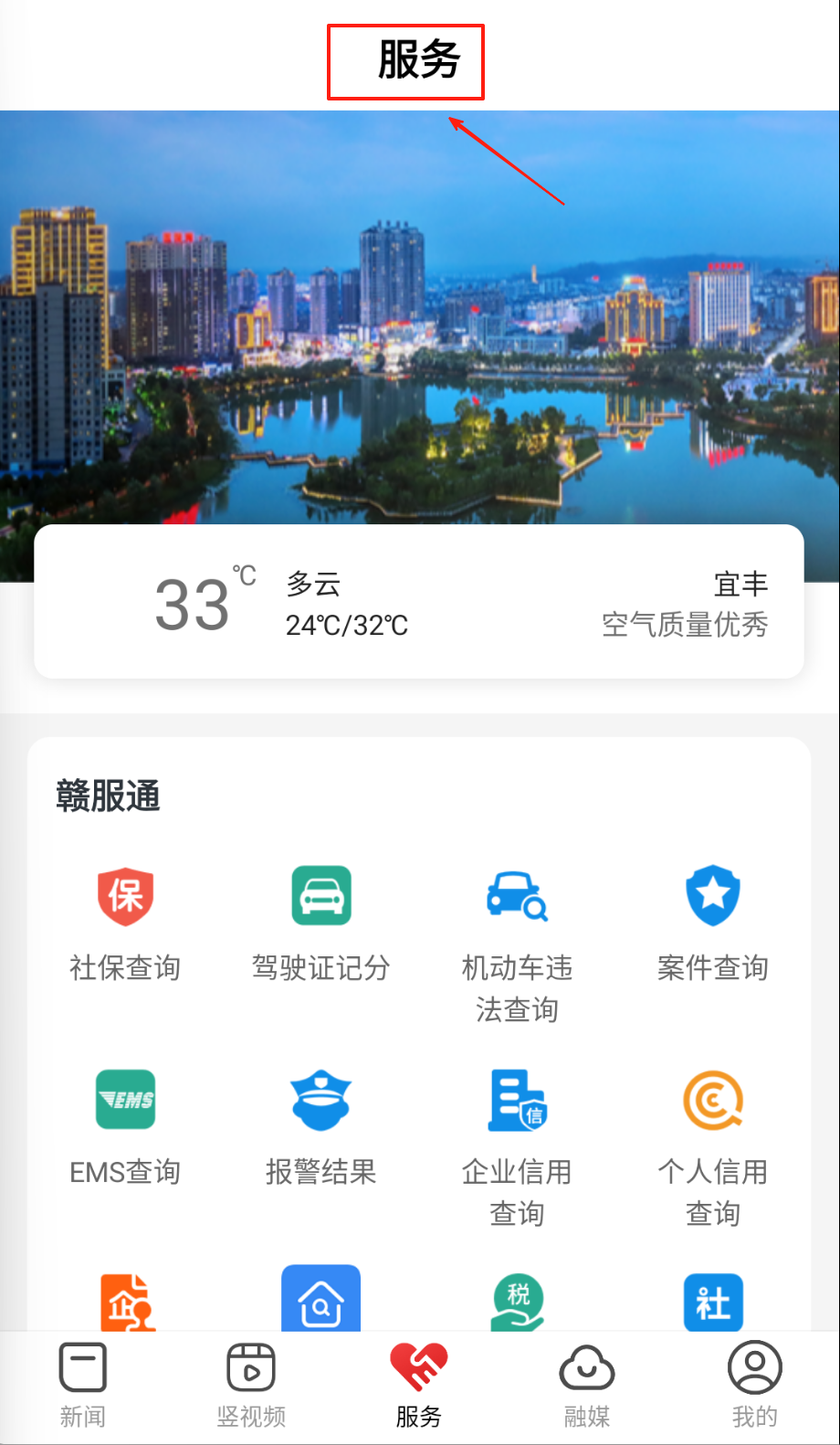Open the 宜丰 weather card
840x1445 pixels.
419,602
